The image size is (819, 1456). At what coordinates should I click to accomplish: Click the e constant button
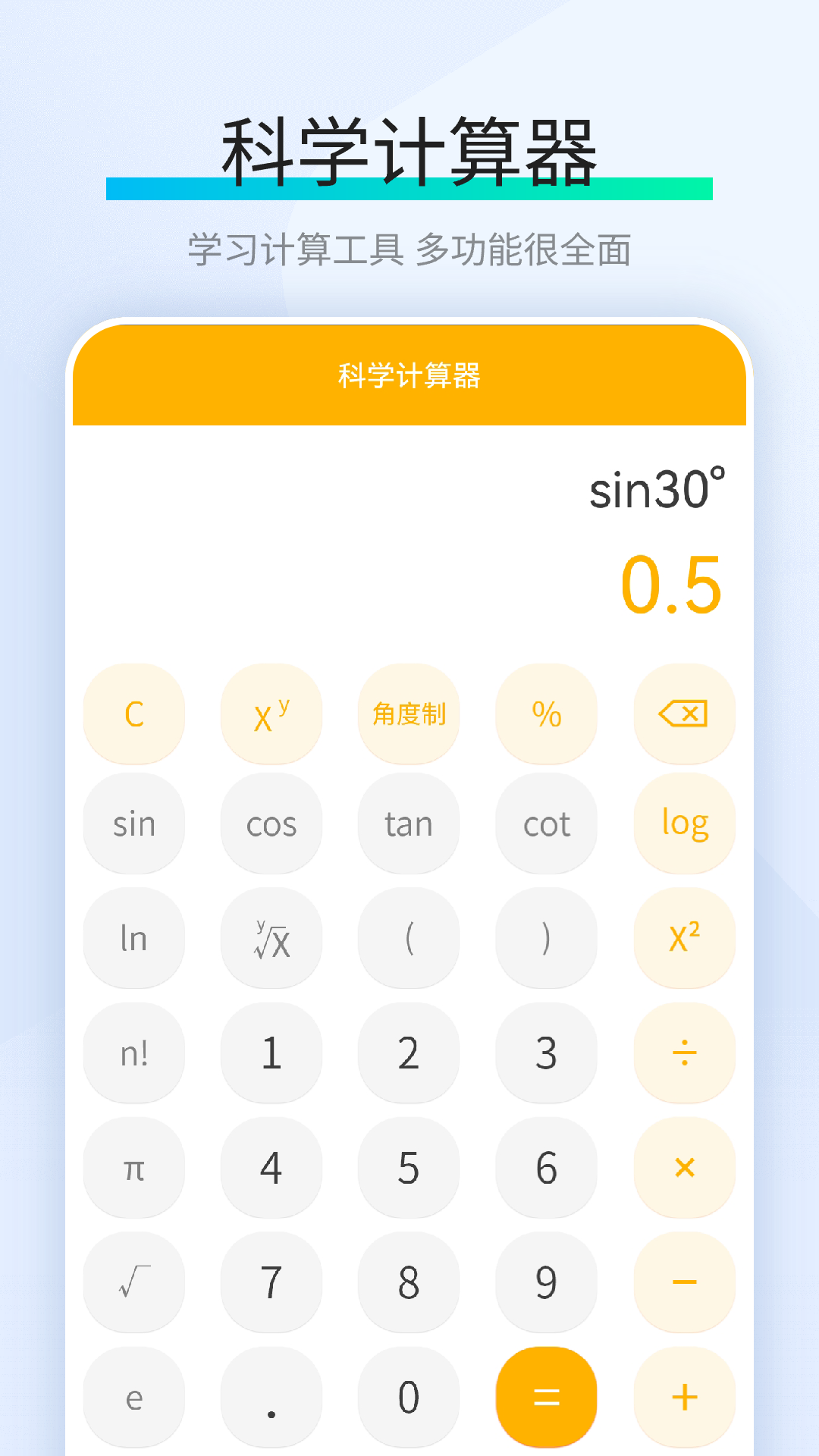tap(134, 1398)
